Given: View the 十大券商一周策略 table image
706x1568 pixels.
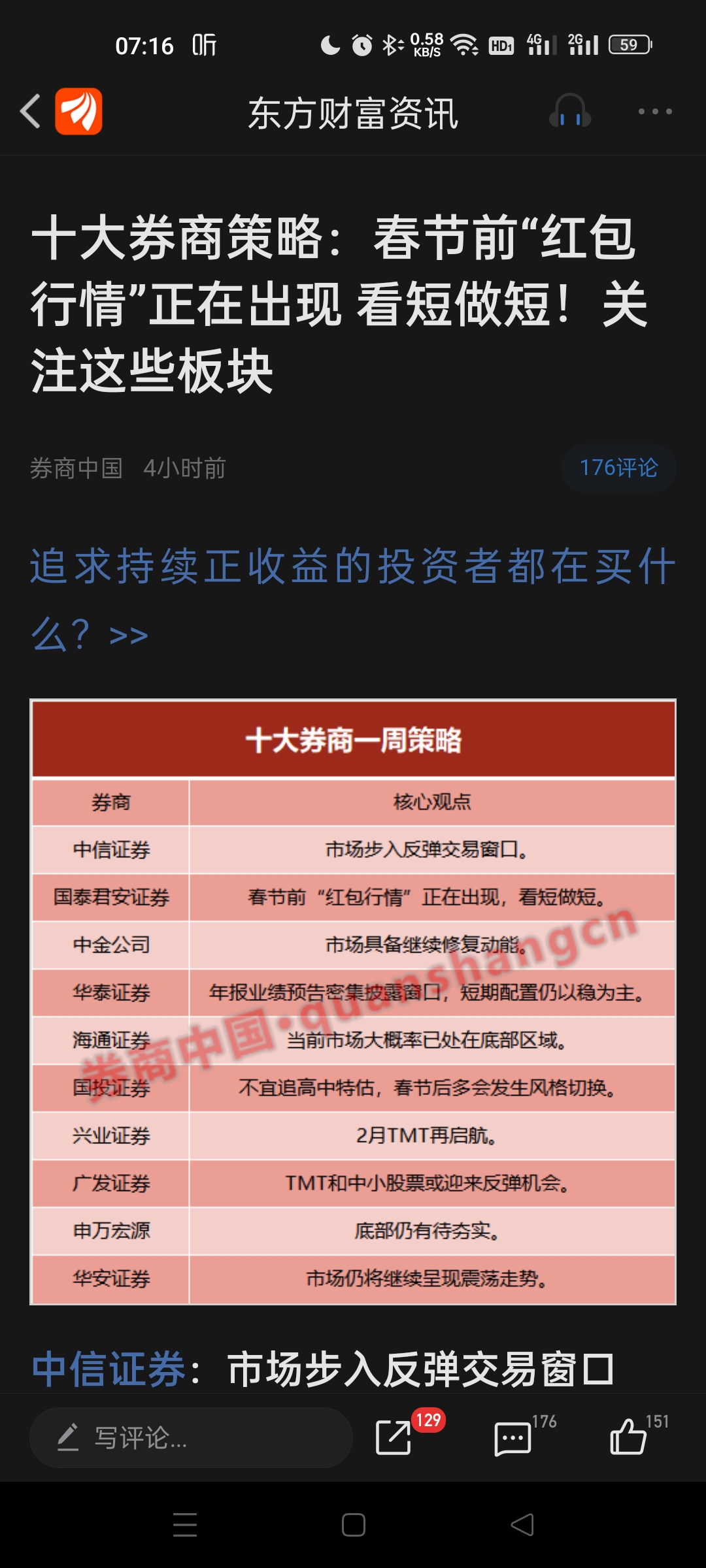Looking at the screenshot, I should [x=353, y=1002].
